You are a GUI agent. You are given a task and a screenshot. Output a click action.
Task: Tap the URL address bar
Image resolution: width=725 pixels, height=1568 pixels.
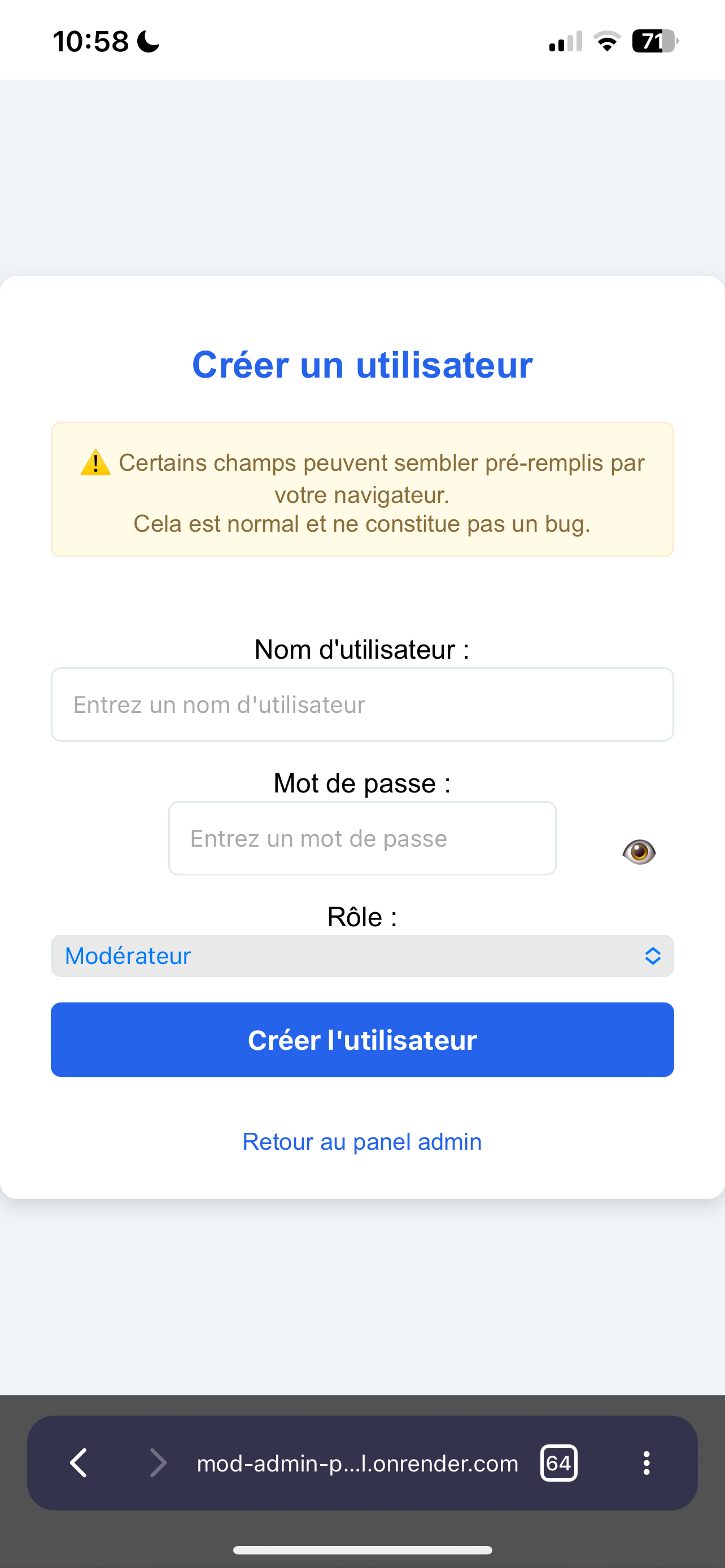tap(357, 1464)
